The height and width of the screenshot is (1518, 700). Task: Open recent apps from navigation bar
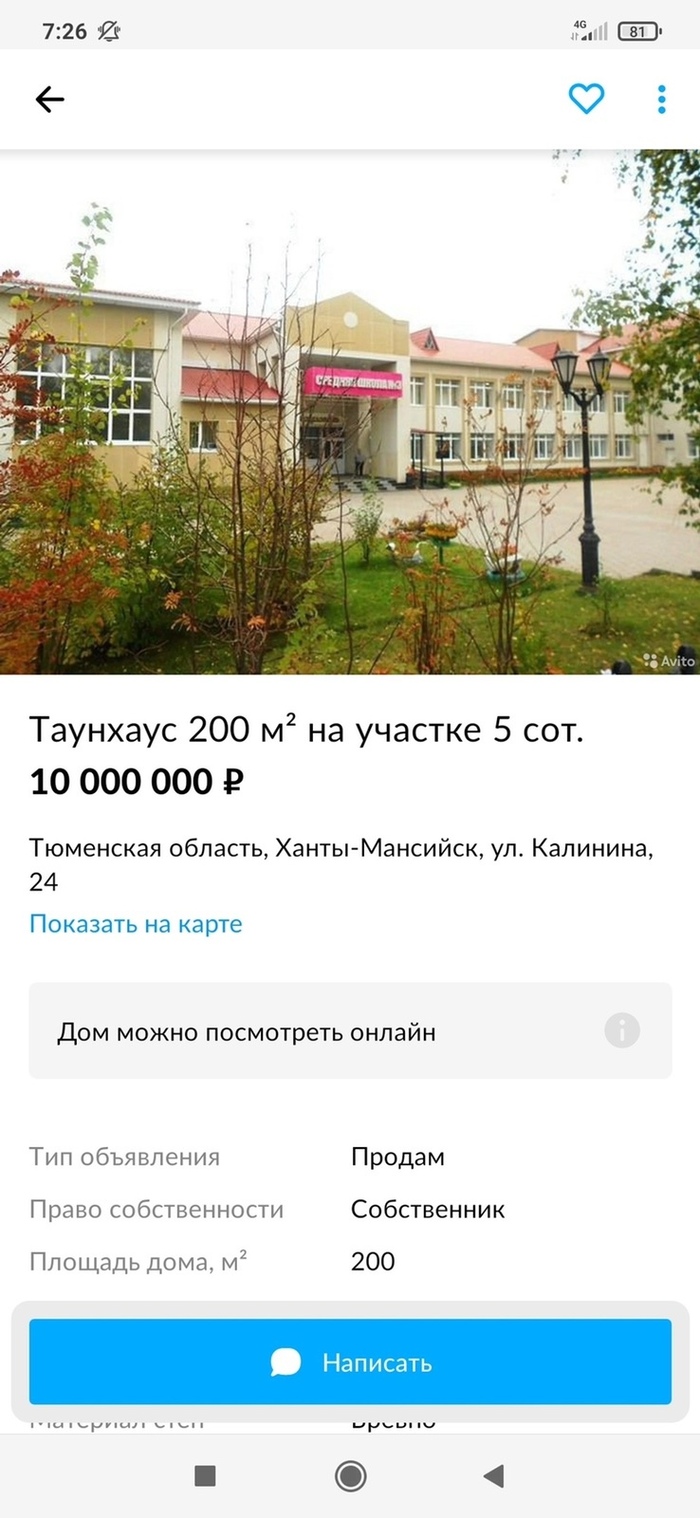click(205, 1476)
